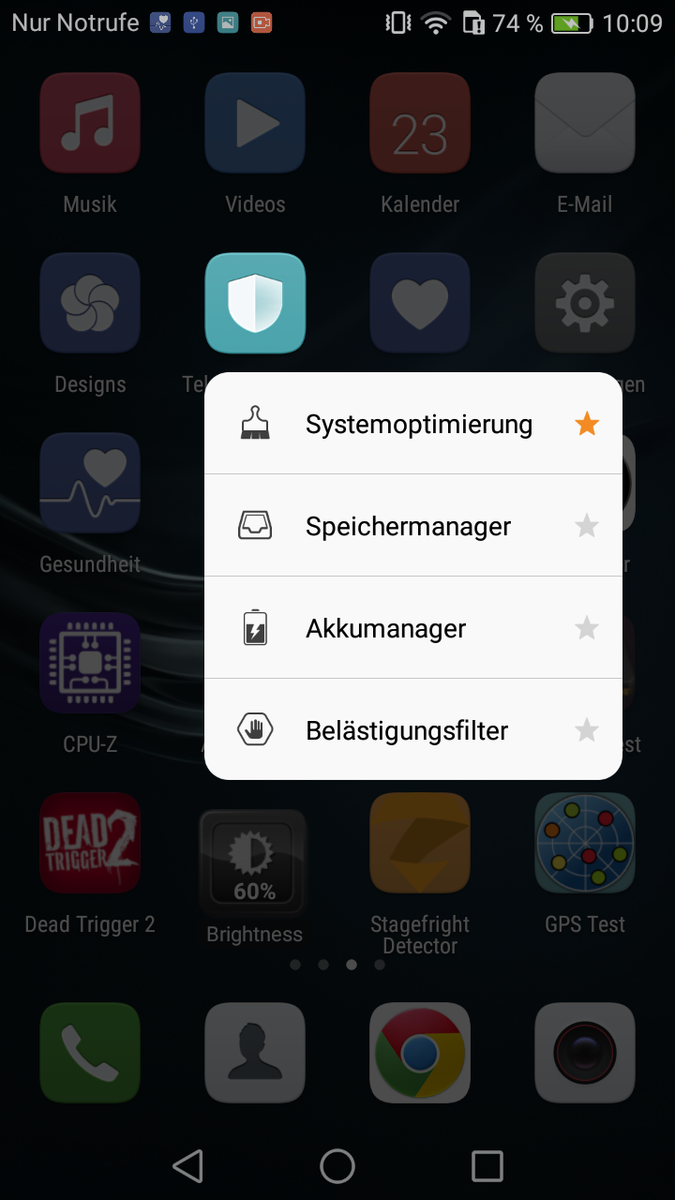Open the Designs app
The width and height of the screenshot is (675, 1200).
point(90,303)
